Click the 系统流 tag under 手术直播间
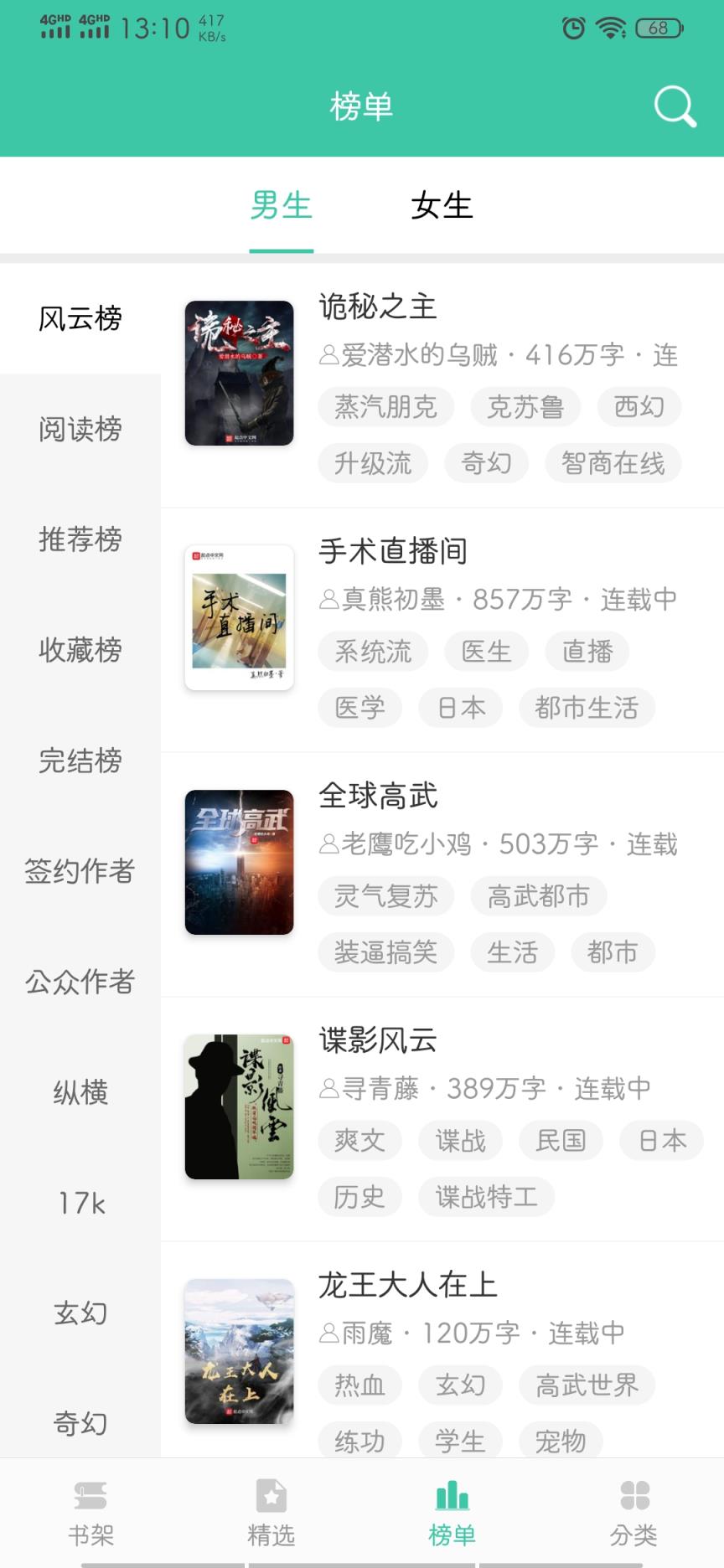724x1568 pixels. 372,652
